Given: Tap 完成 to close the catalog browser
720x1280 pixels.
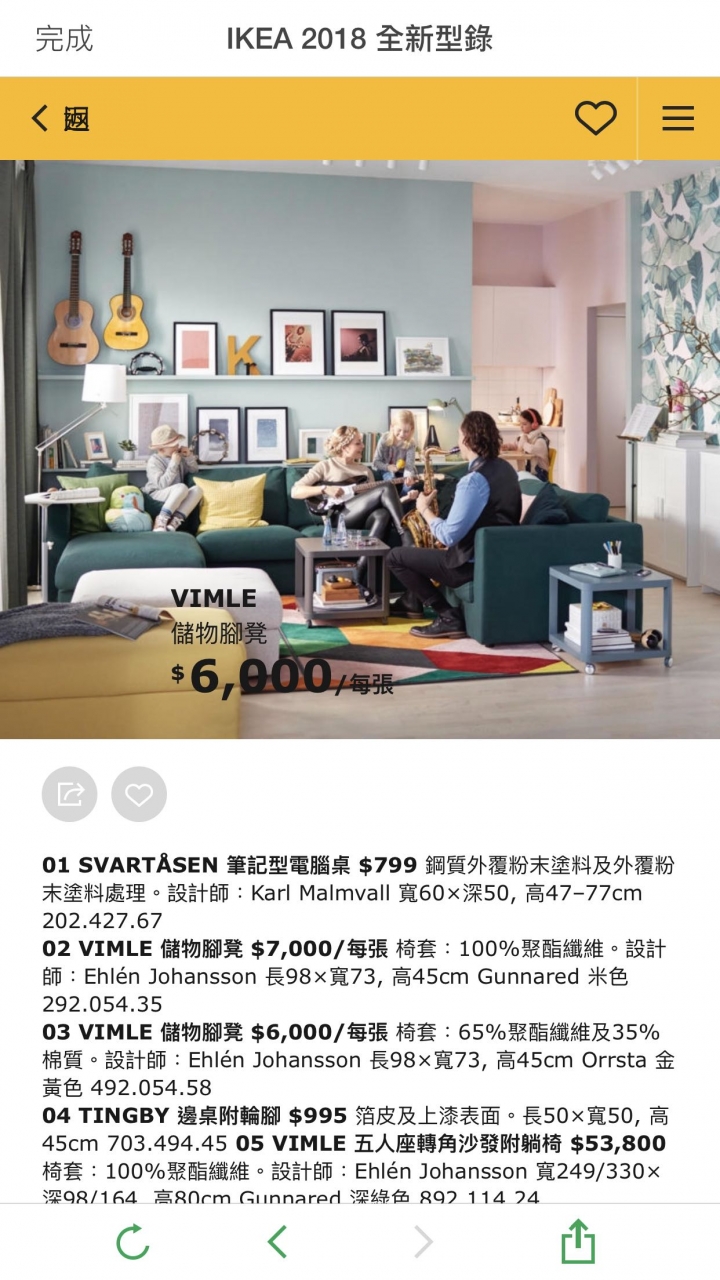Looking at the screenshot, I should pyautogui.click(x=64, y=39).
